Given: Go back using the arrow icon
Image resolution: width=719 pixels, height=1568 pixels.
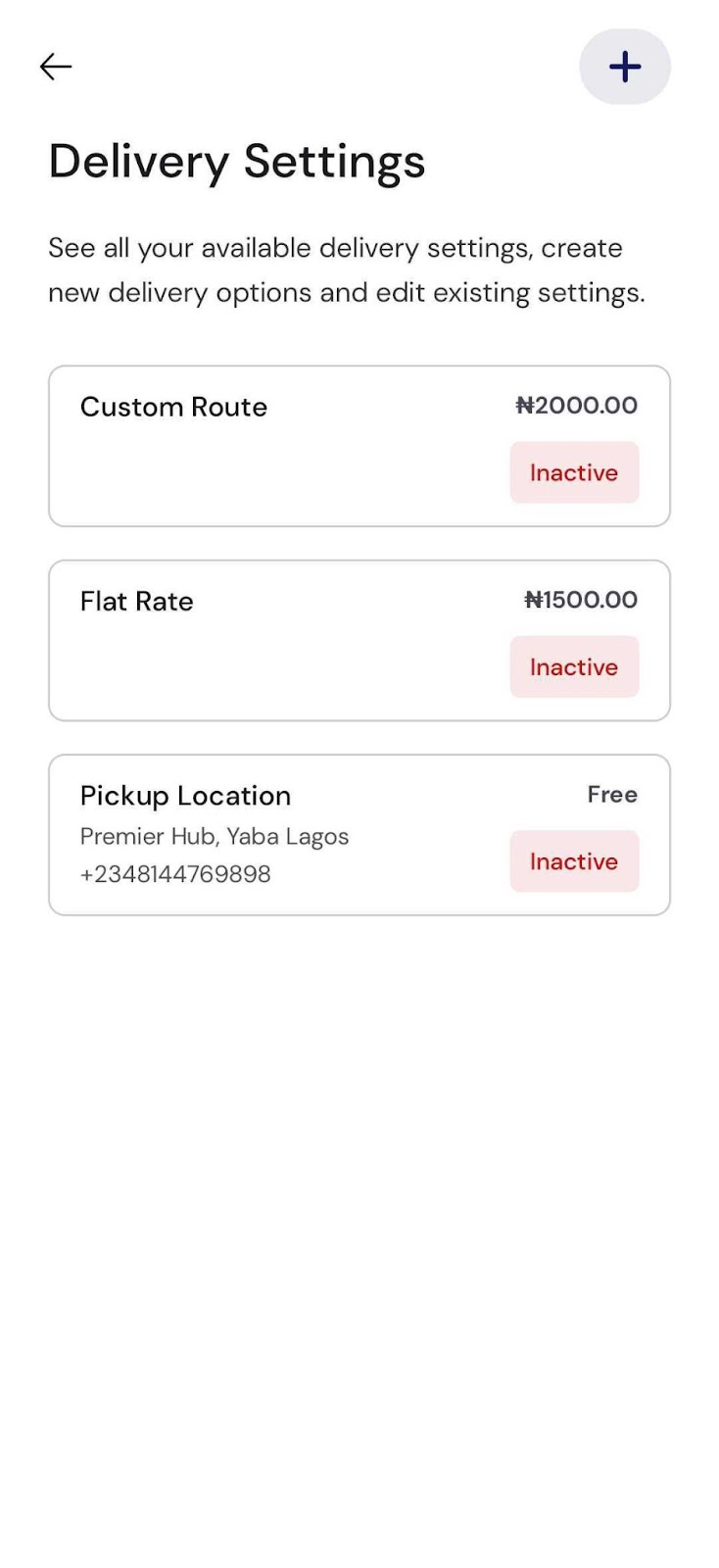Looking at the screenshot, I should coord(56,67).
